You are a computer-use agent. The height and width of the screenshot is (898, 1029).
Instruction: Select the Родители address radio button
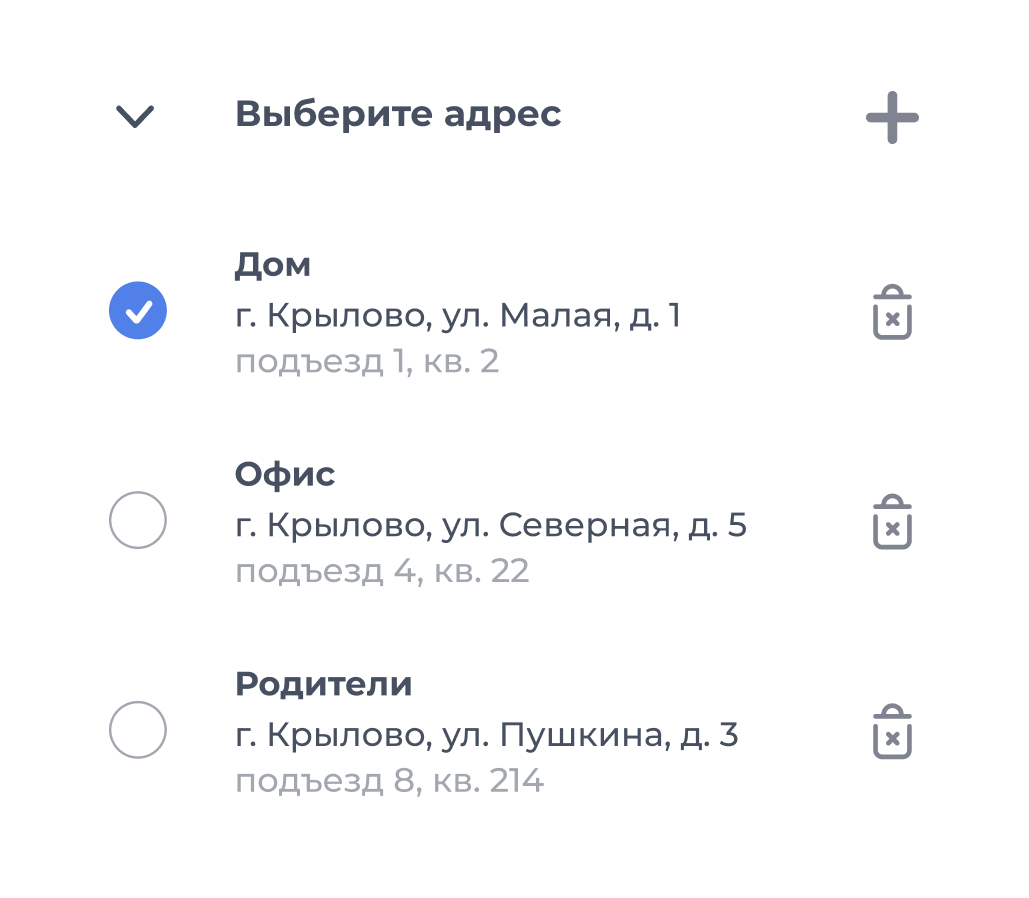click(x=137, y=730)
